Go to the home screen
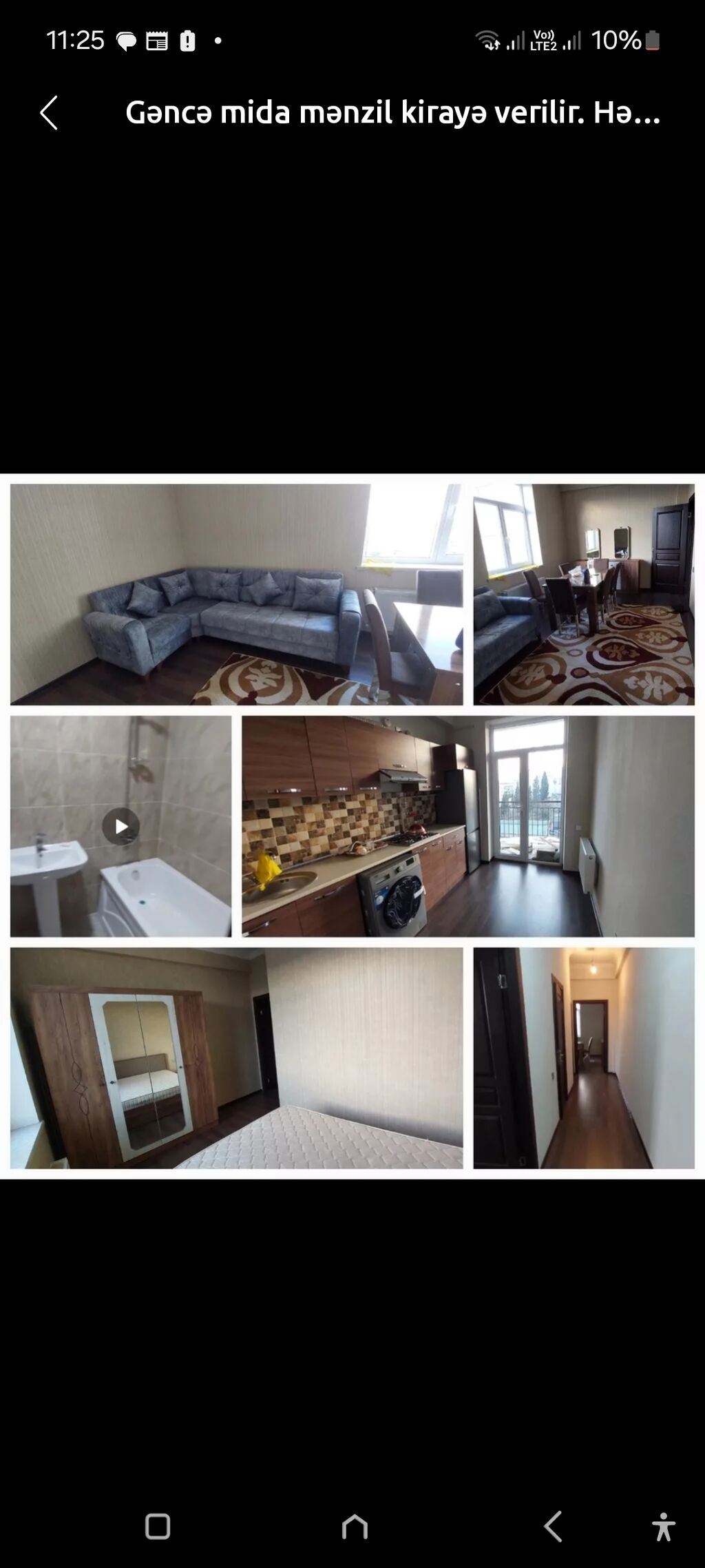This screenshot has width=705, height=1568. (355, 1526)
